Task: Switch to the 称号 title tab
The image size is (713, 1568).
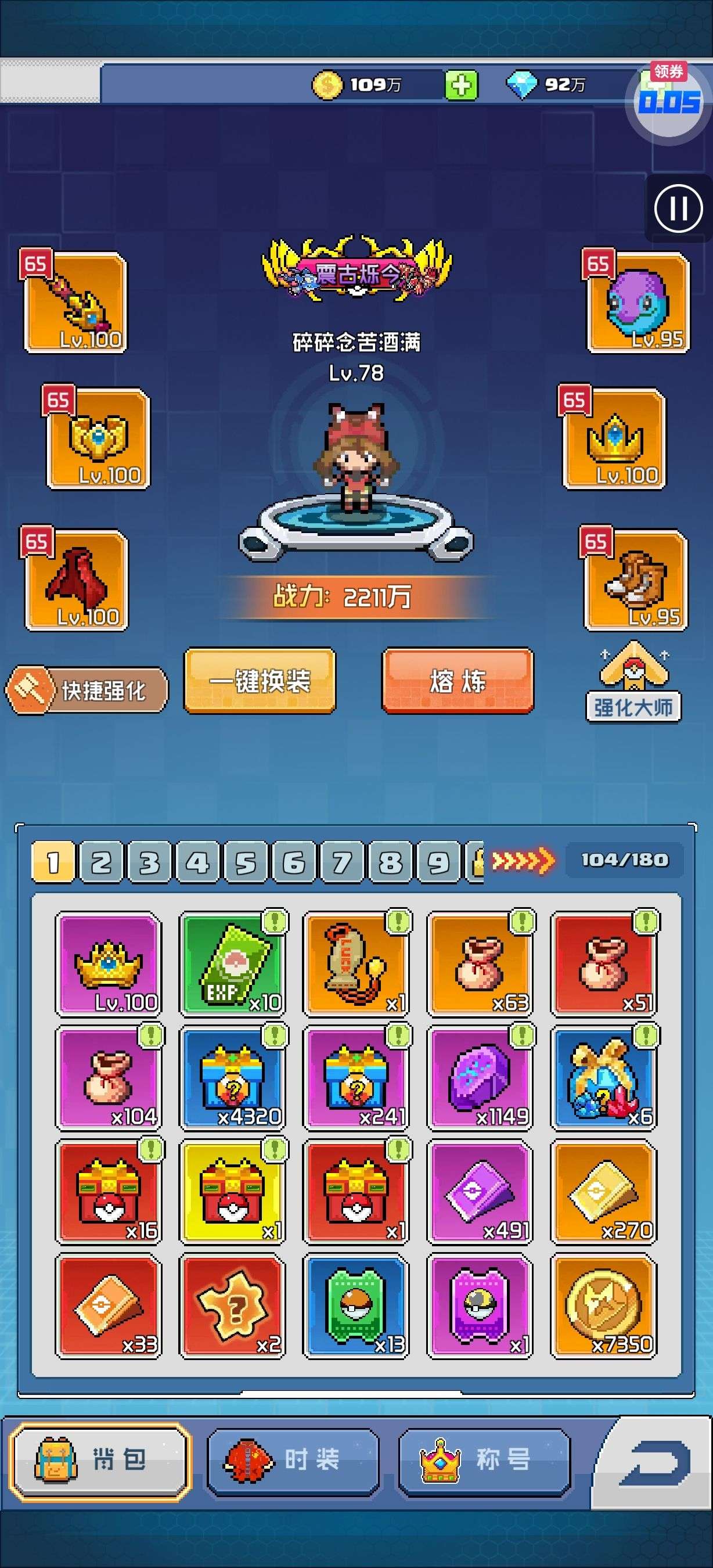Action: pyautogui.click(x=484, y=1459)
